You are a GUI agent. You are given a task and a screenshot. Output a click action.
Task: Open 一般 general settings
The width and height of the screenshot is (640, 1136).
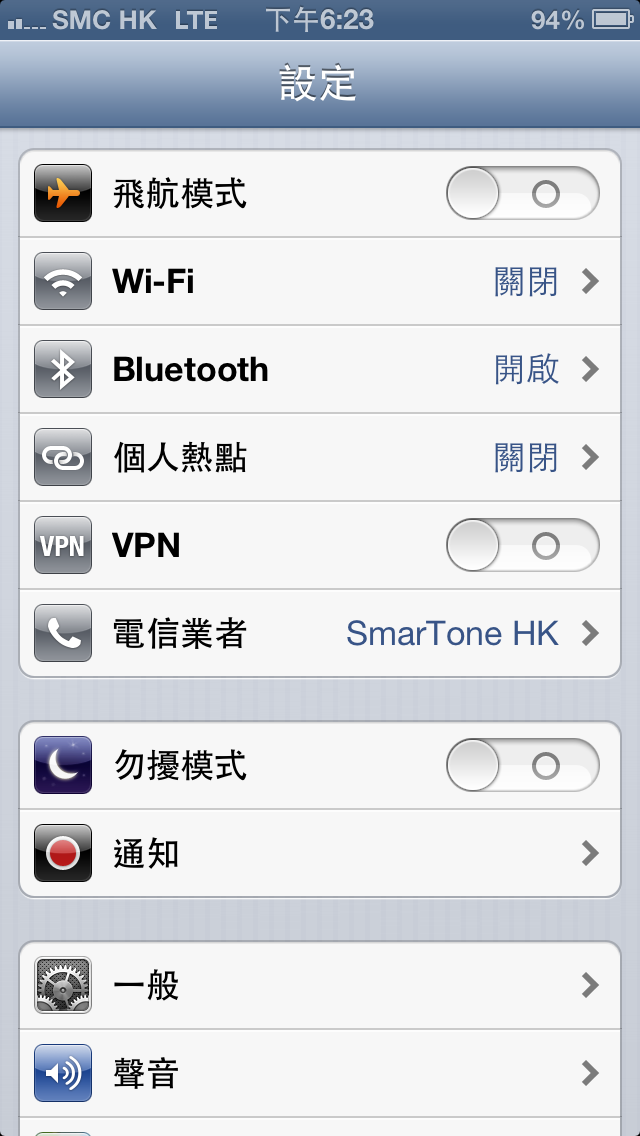(x=320, y=986)
